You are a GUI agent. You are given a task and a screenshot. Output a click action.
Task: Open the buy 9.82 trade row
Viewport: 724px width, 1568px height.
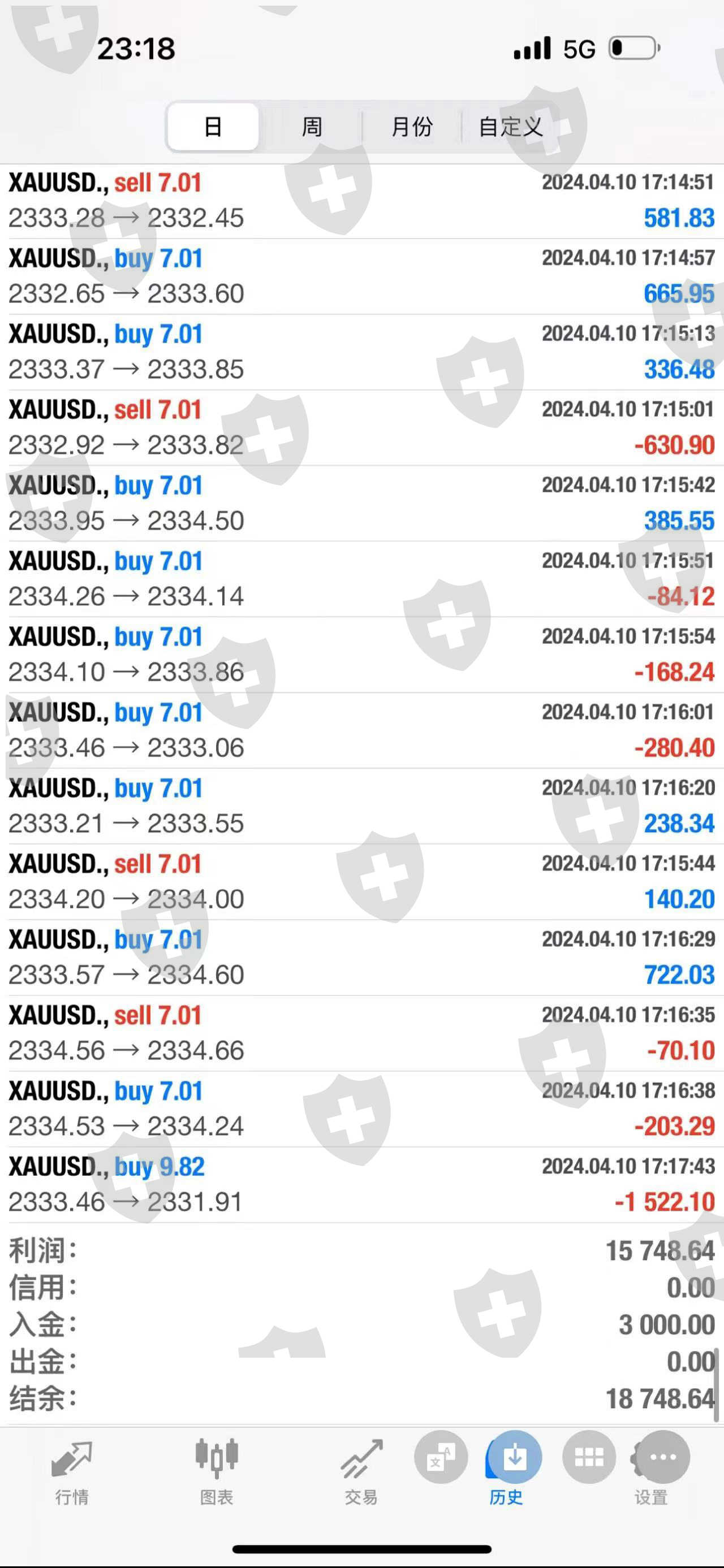[x=361, y=1185]
